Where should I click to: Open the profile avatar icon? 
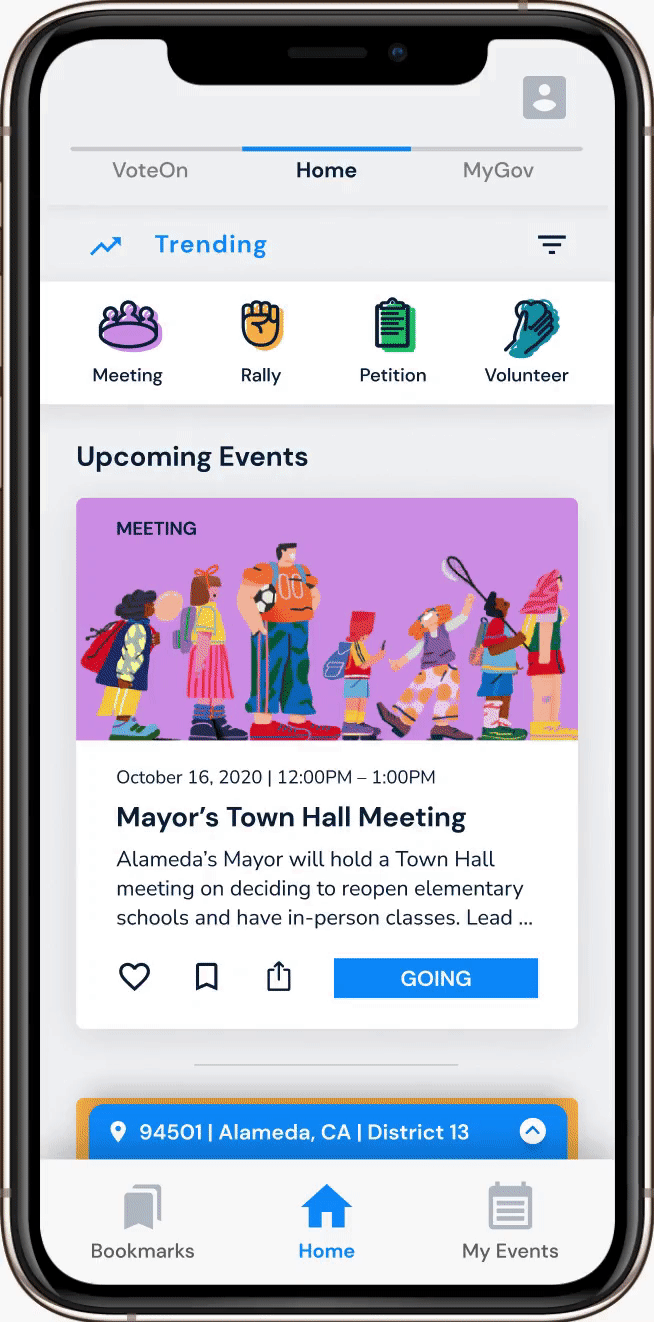544,97
